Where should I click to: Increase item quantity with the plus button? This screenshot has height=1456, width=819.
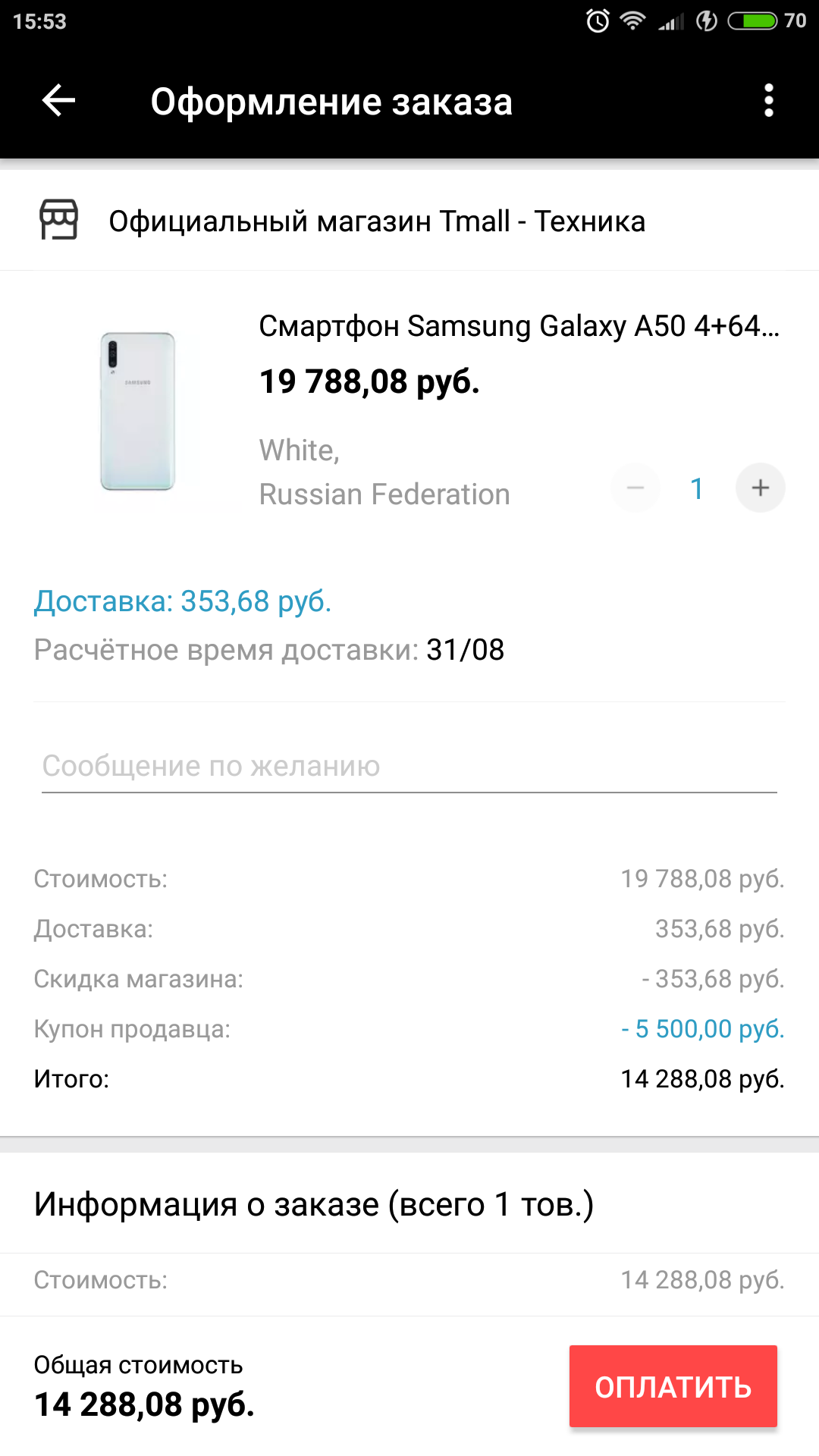760,488
